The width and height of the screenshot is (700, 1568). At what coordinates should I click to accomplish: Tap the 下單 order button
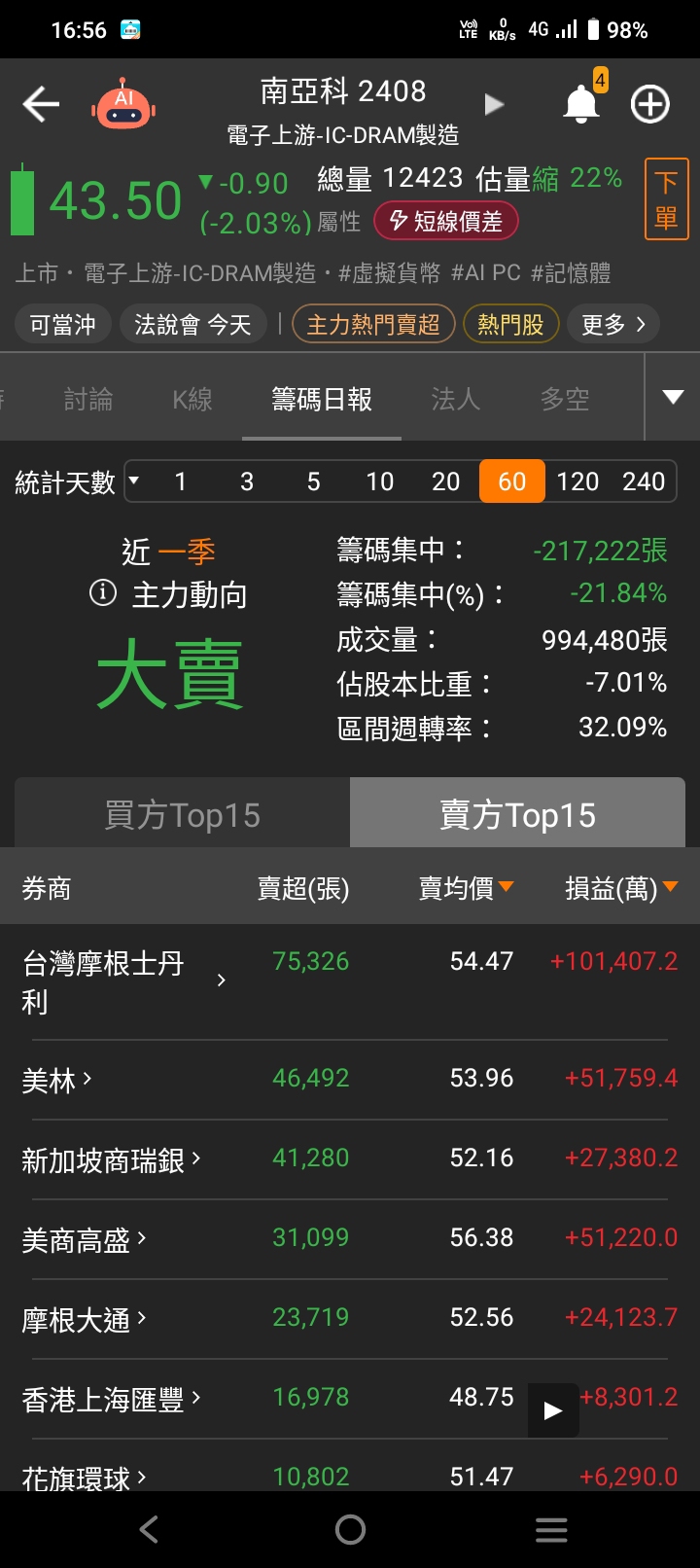pos(666,198)
